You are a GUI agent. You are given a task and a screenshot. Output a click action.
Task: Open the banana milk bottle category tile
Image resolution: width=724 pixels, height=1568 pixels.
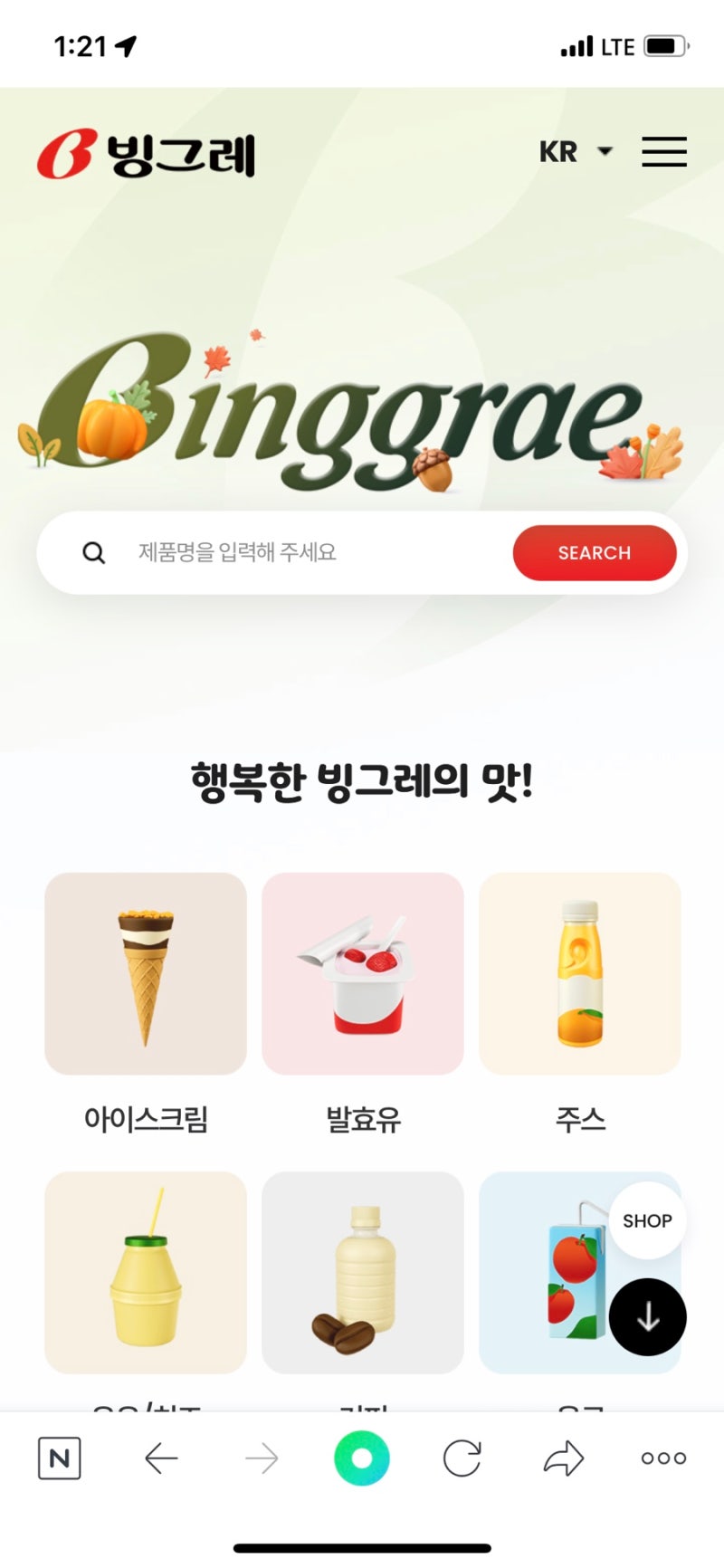[146, 1272]
